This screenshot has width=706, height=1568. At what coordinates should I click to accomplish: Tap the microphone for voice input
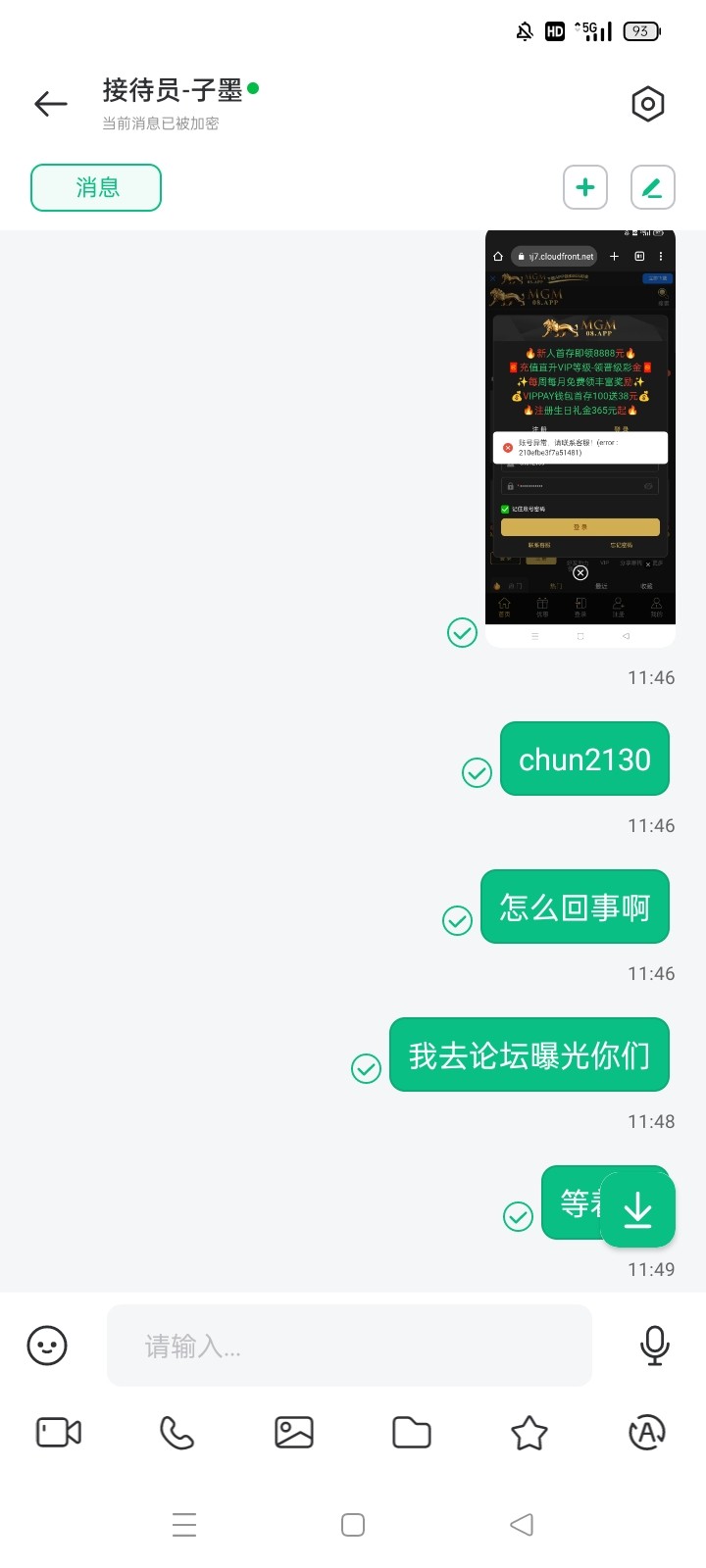click(x=654, y=1346)
